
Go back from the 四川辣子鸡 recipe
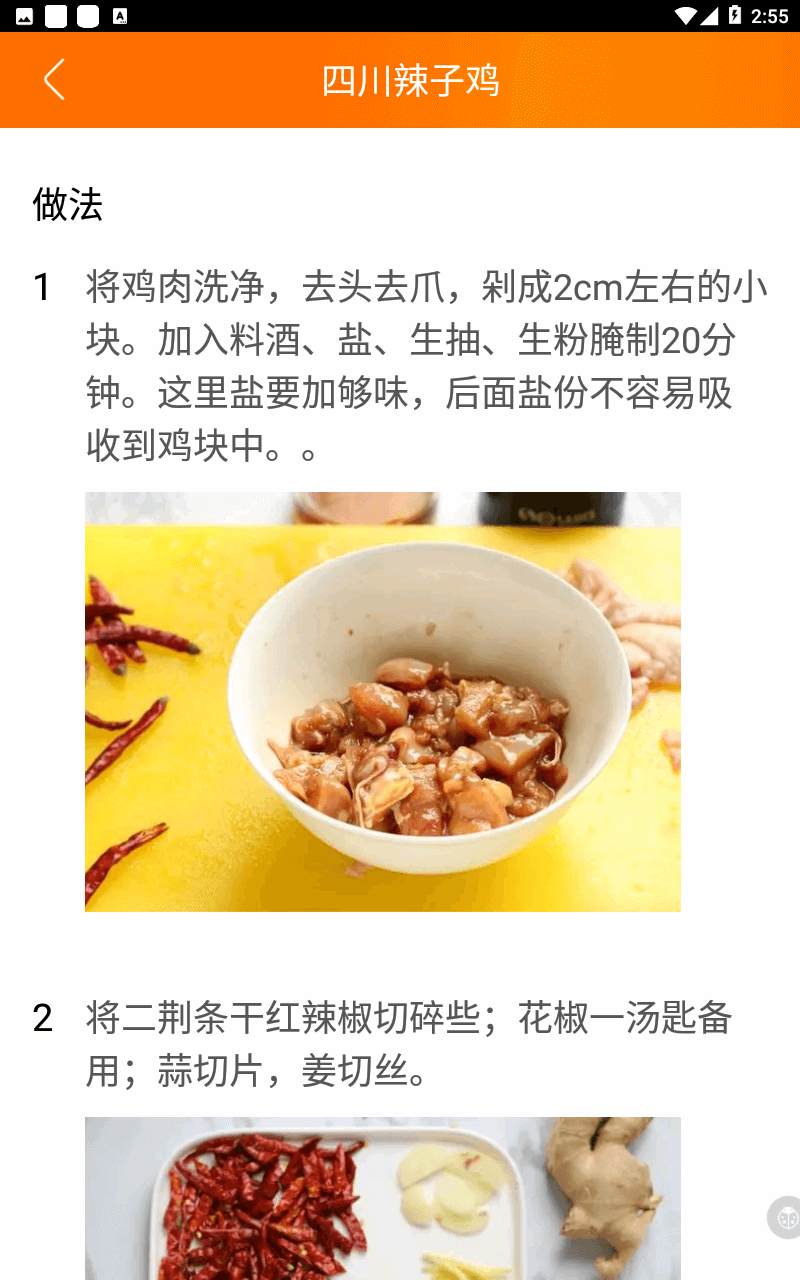(54, 80)
